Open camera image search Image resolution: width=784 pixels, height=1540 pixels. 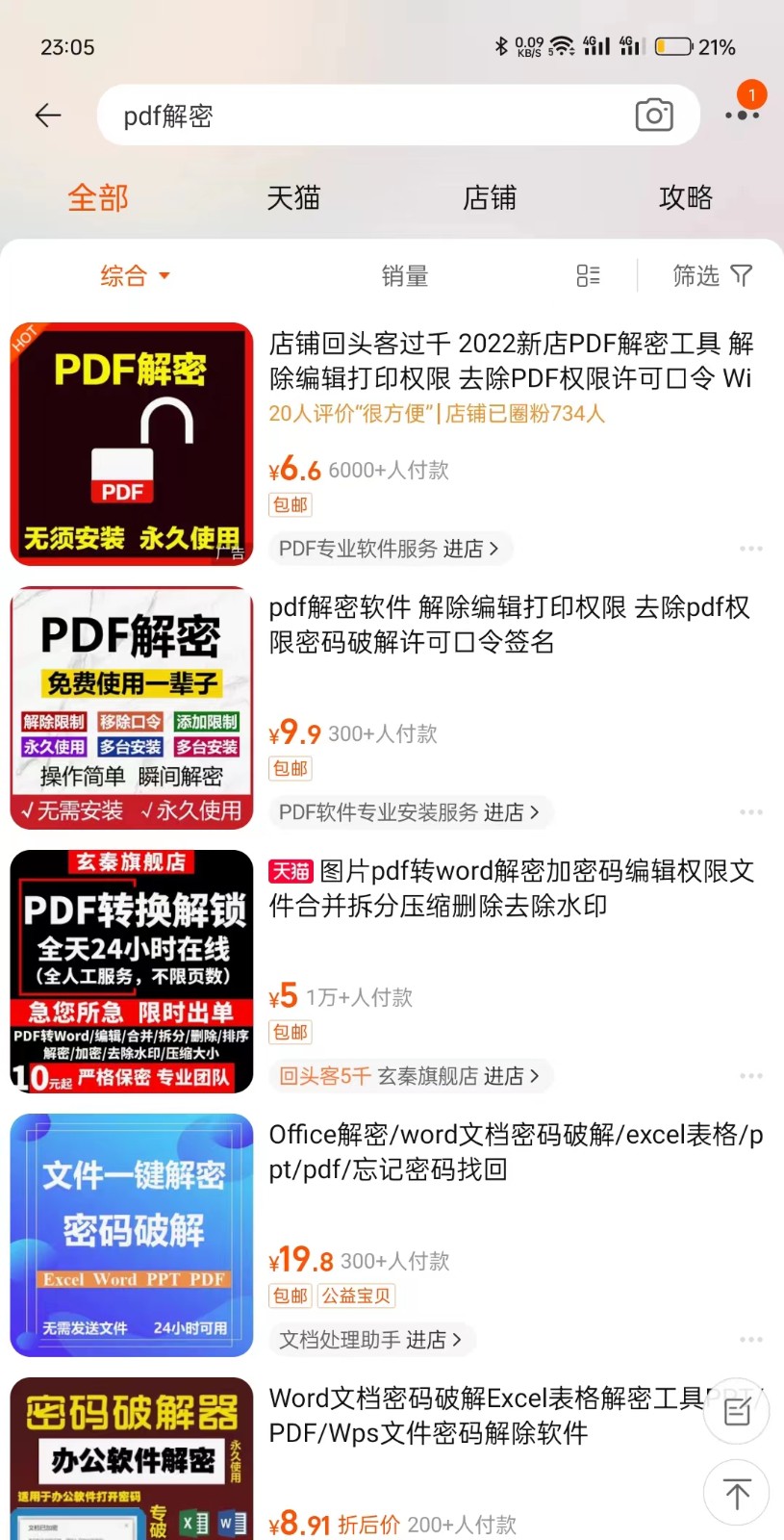(654, 115)
